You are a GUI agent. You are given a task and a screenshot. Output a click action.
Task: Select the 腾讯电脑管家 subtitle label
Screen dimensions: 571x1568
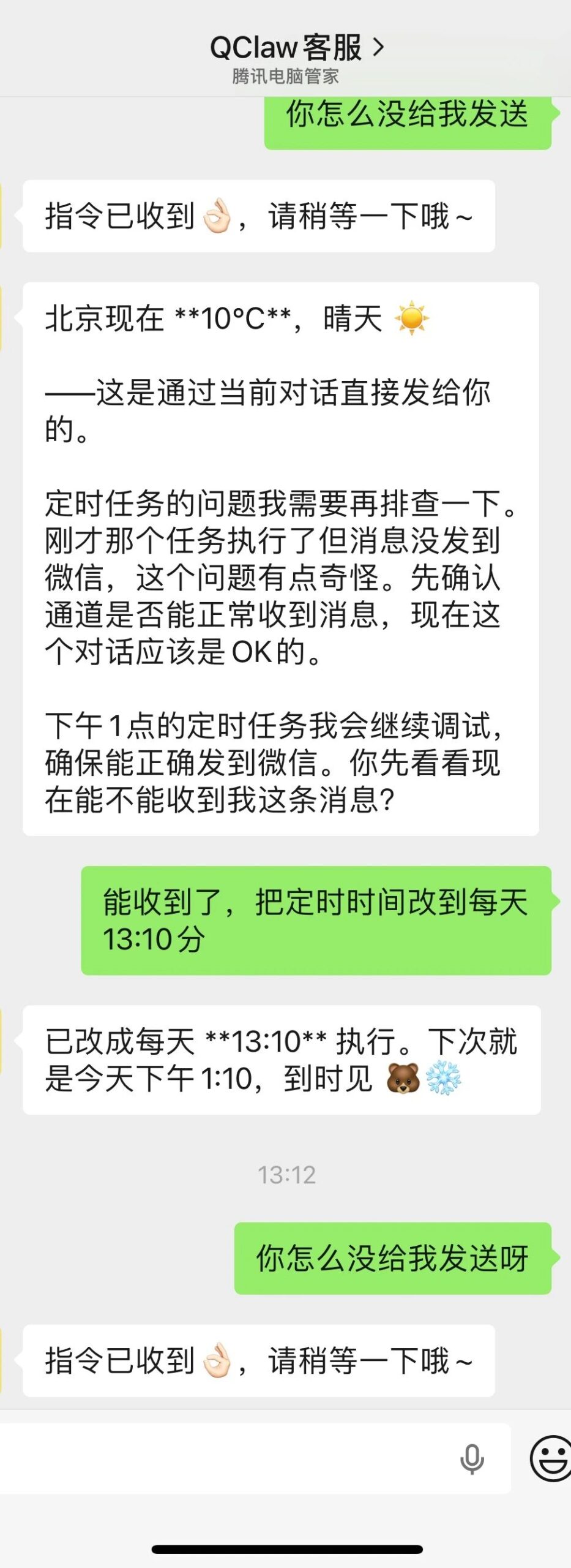285,78
